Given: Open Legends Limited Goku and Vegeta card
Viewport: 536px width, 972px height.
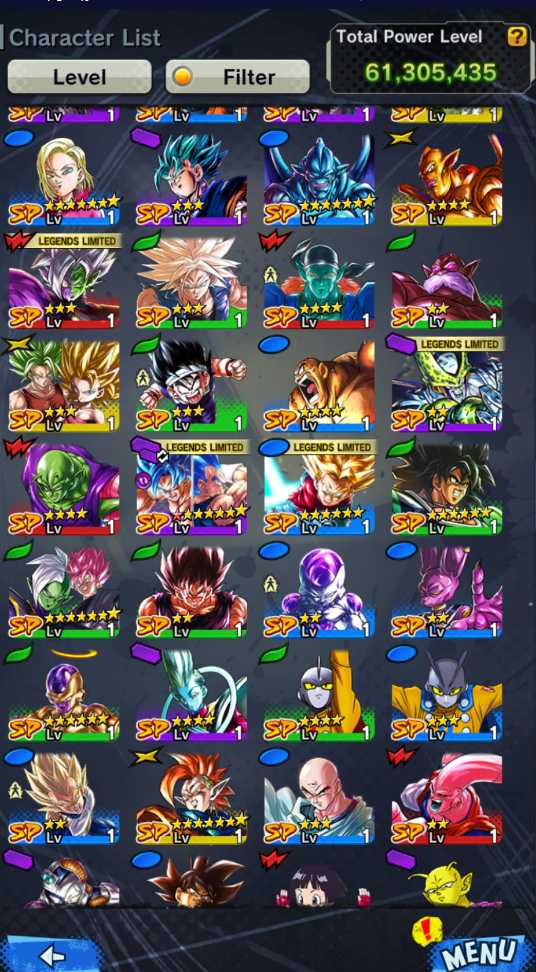Looking at the screenshot, I should (x=191, y=488).
